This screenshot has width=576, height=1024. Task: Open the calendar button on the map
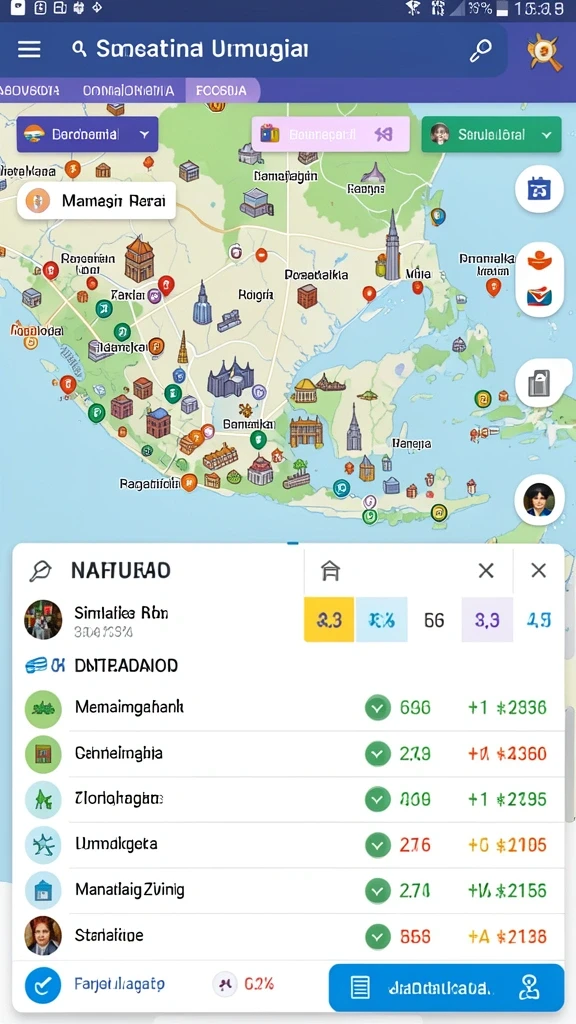tap(539, 189)
